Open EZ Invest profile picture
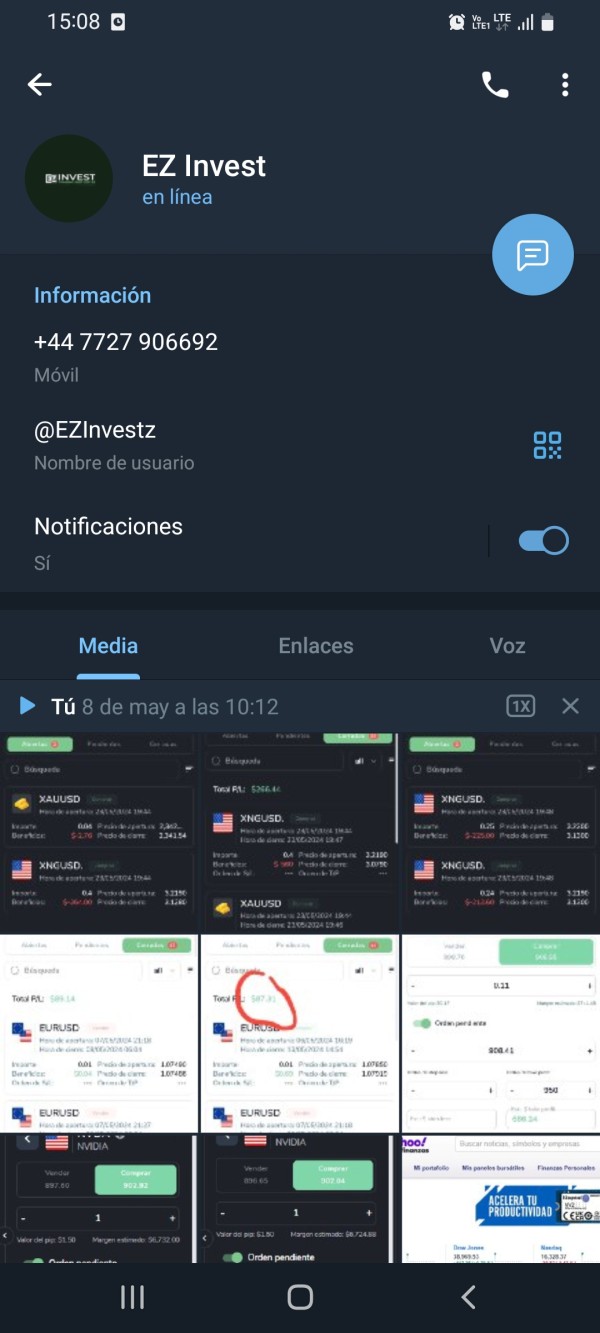 click(x=69, y=178)
